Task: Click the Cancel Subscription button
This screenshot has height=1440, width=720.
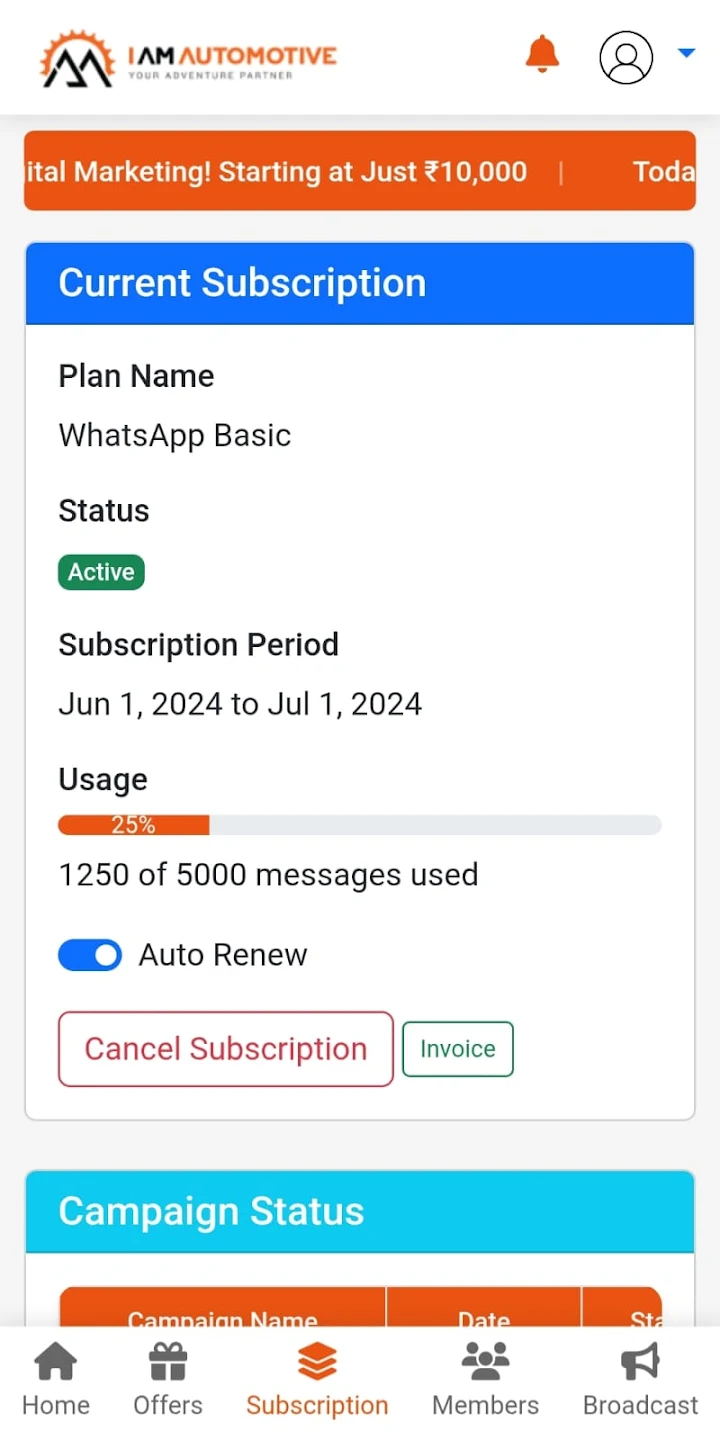Action: tap(225, 1049)
